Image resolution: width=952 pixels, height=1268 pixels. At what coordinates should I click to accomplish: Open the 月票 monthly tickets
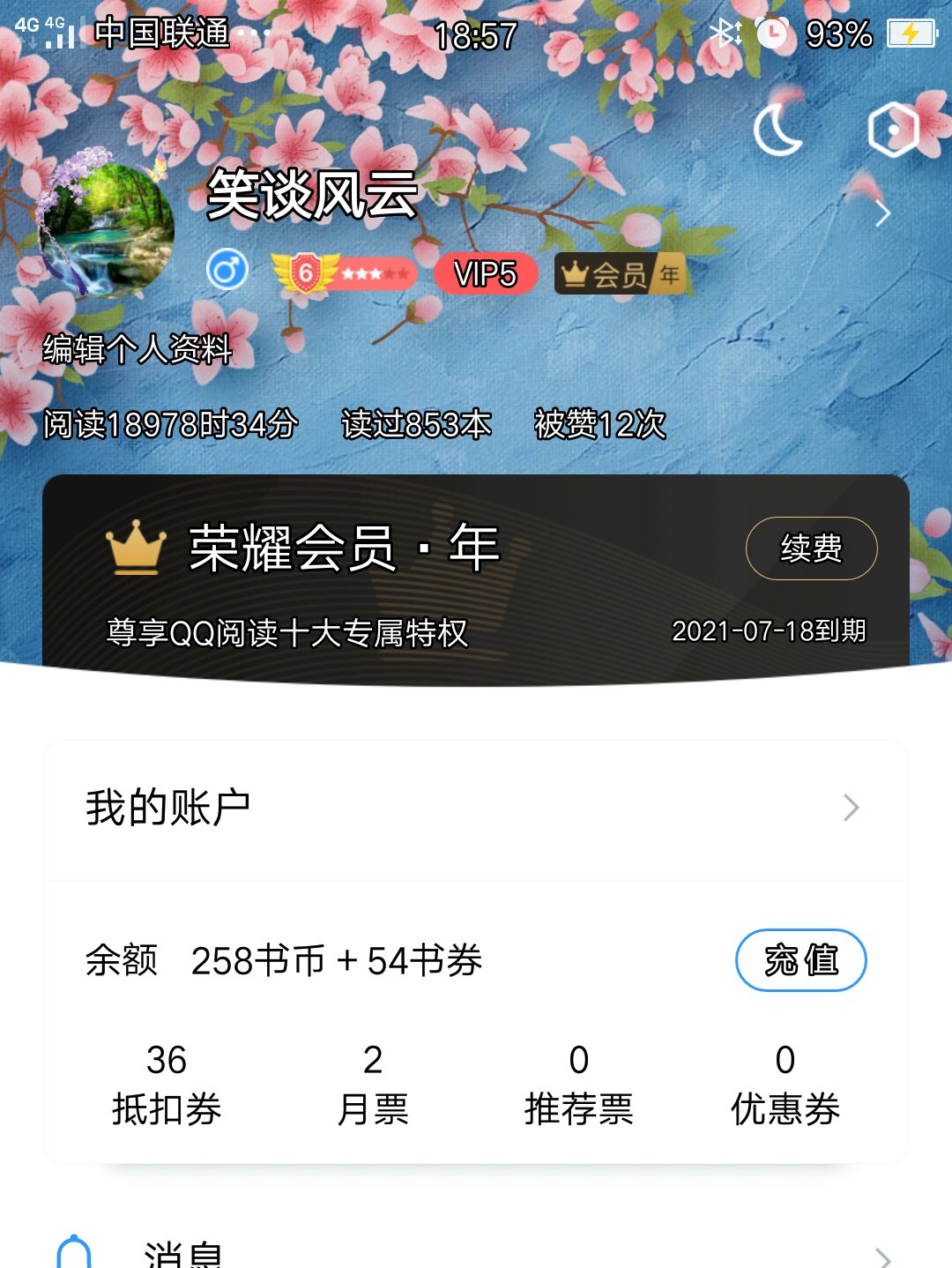pos(373,1085)
